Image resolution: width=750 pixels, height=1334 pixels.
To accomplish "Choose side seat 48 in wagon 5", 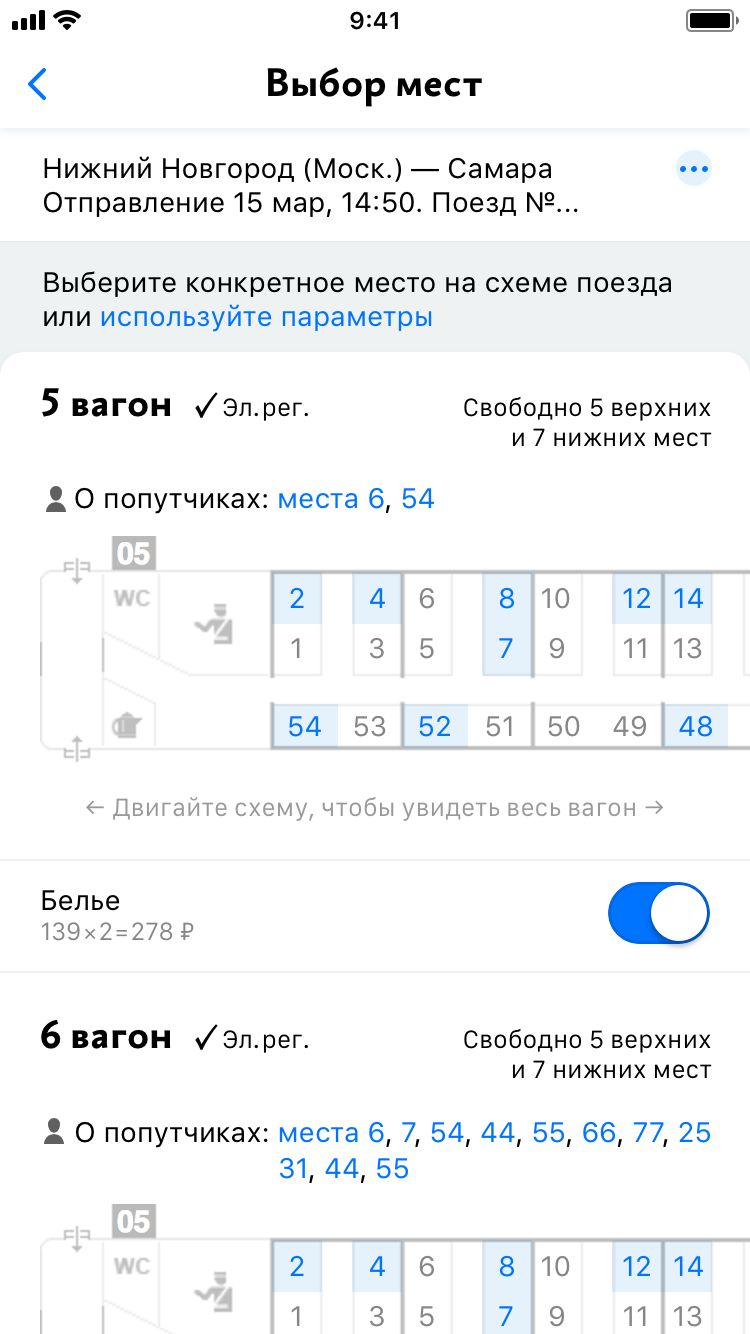I will click(695, 726).
